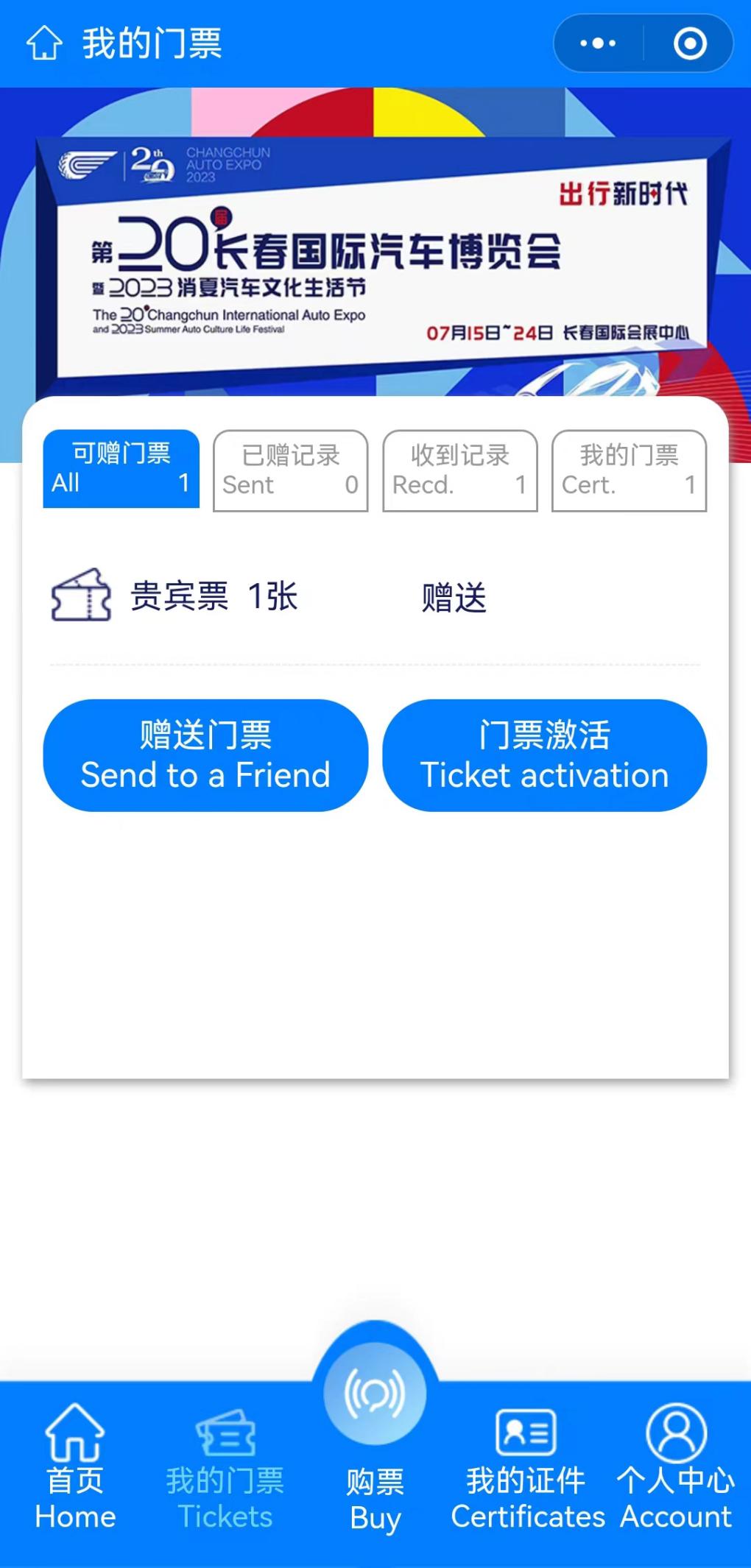Tap the home icon in the header

44,43
